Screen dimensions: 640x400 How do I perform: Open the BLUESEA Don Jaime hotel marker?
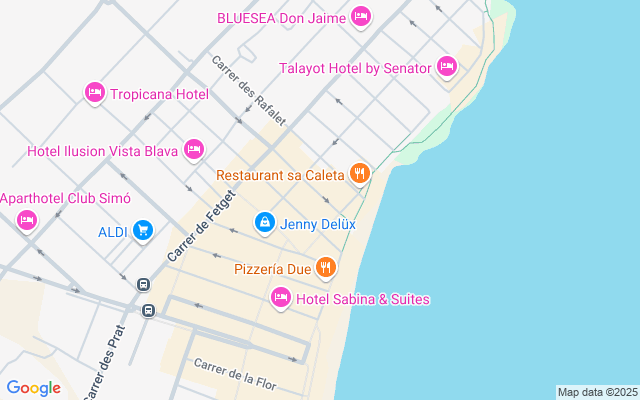(361, 17)
